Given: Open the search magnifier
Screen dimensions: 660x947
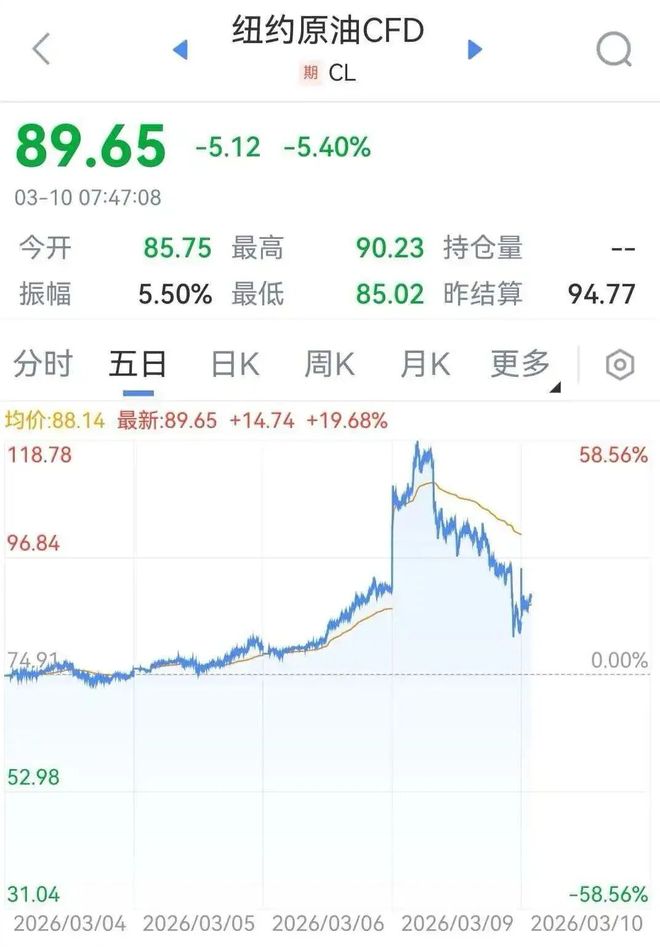Looking at the screenshot, I should 614,48.
